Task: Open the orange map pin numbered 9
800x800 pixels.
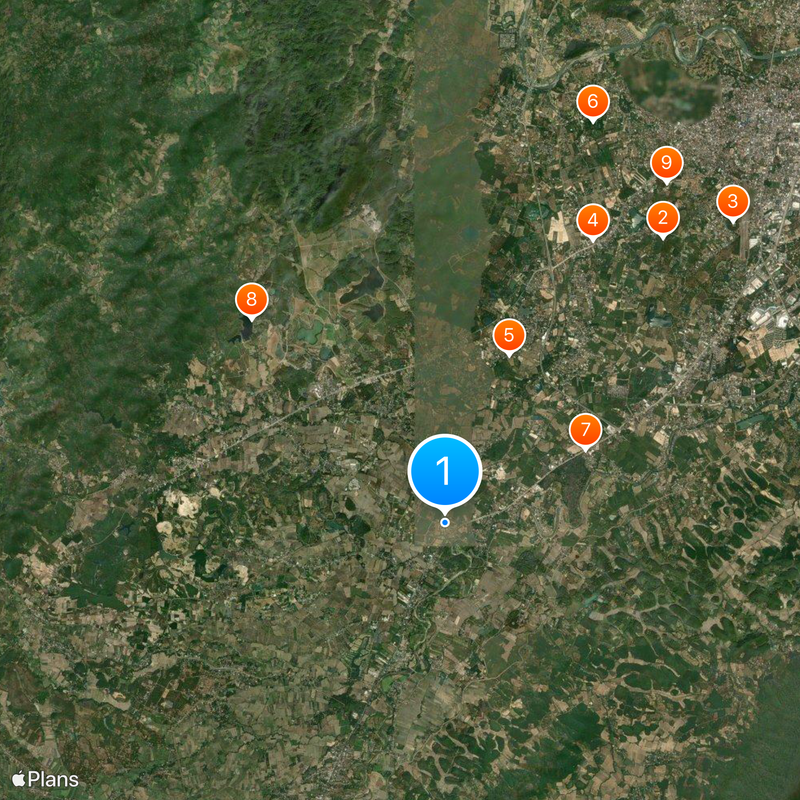Action: pos(666,162)
